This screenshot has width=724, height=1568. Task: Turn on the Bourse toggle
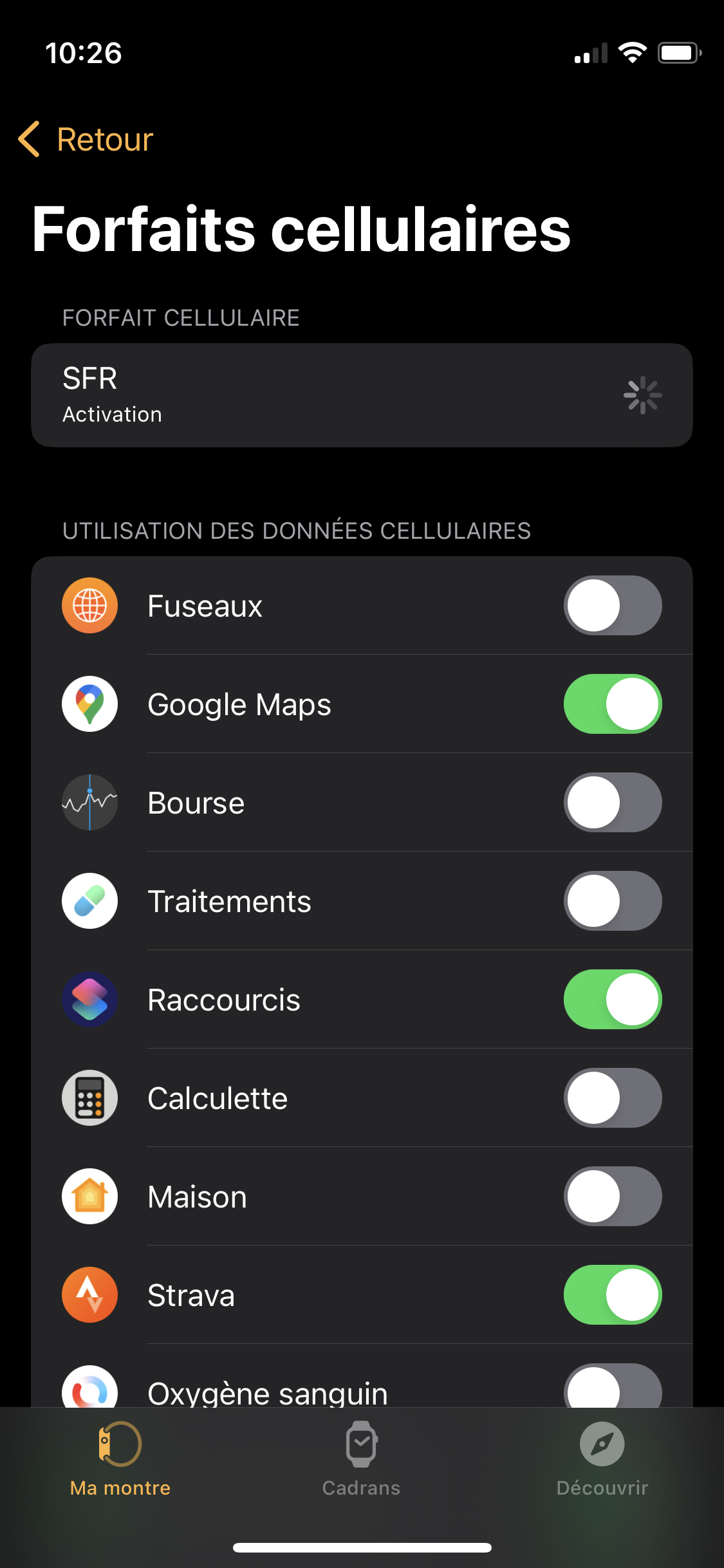[x=612, y=803]
